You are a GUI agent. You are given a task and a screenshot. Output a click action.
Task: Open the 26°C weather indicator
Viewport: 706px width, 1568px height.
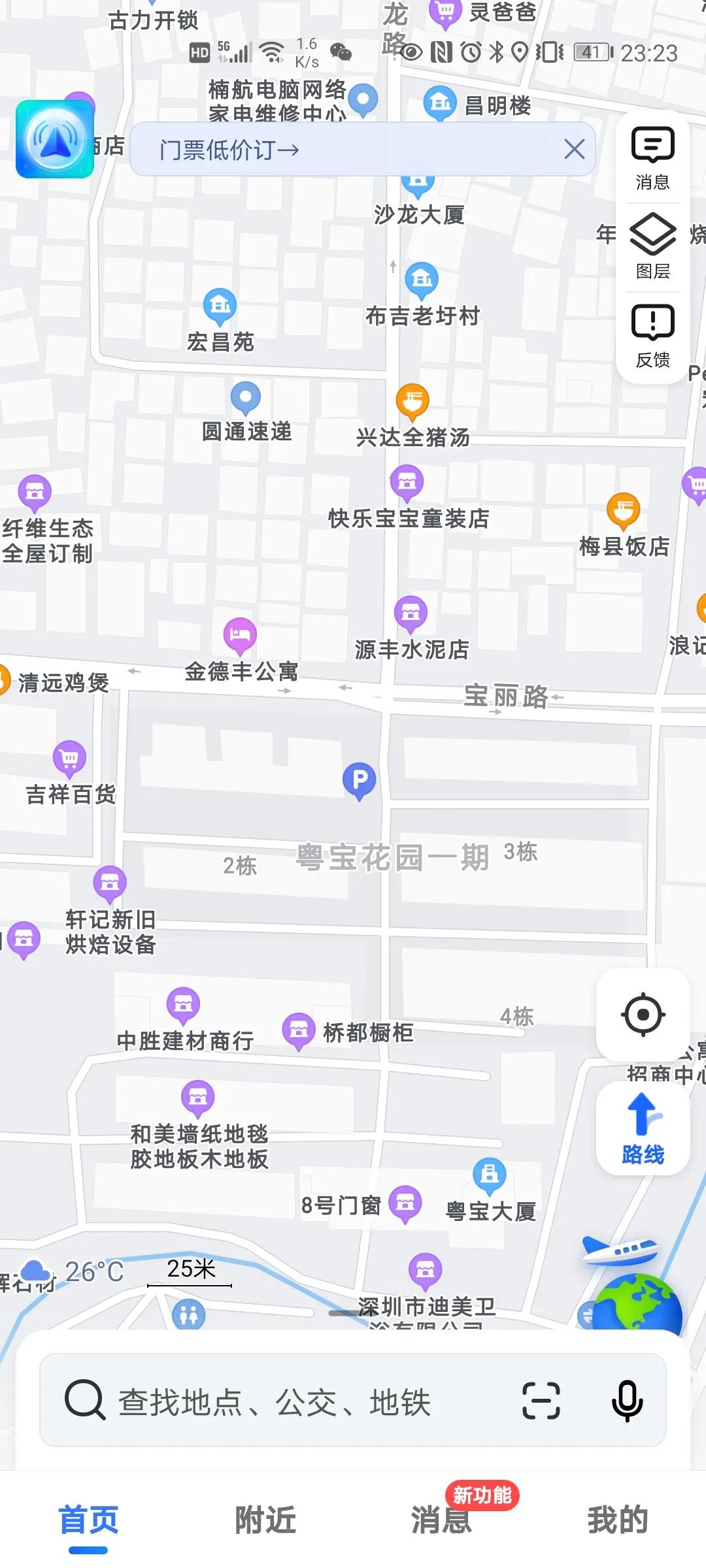72,1271
